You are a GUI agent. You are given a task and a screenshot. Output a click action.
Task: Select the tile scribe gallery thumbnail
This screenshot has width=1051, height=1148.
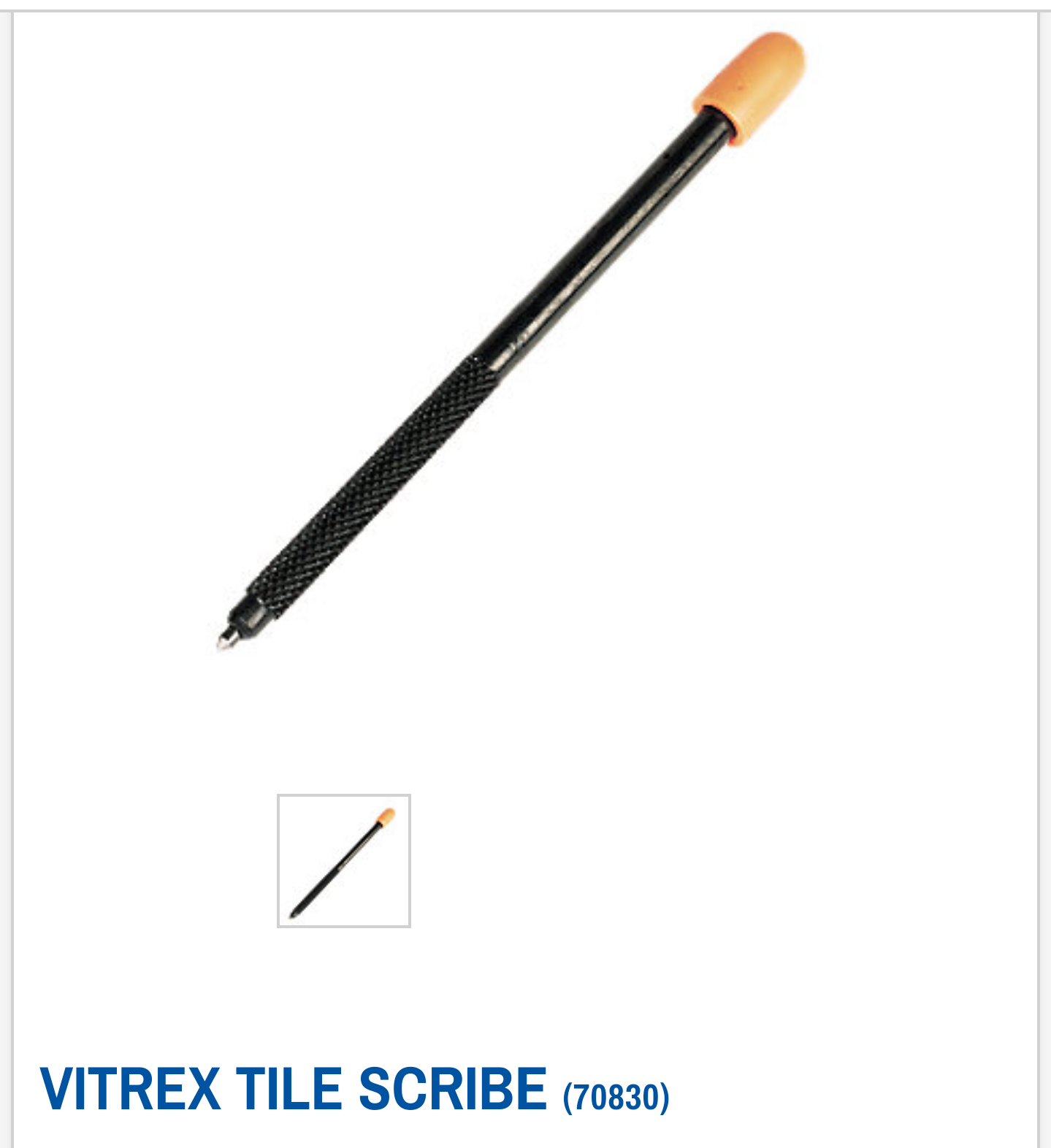343,860
